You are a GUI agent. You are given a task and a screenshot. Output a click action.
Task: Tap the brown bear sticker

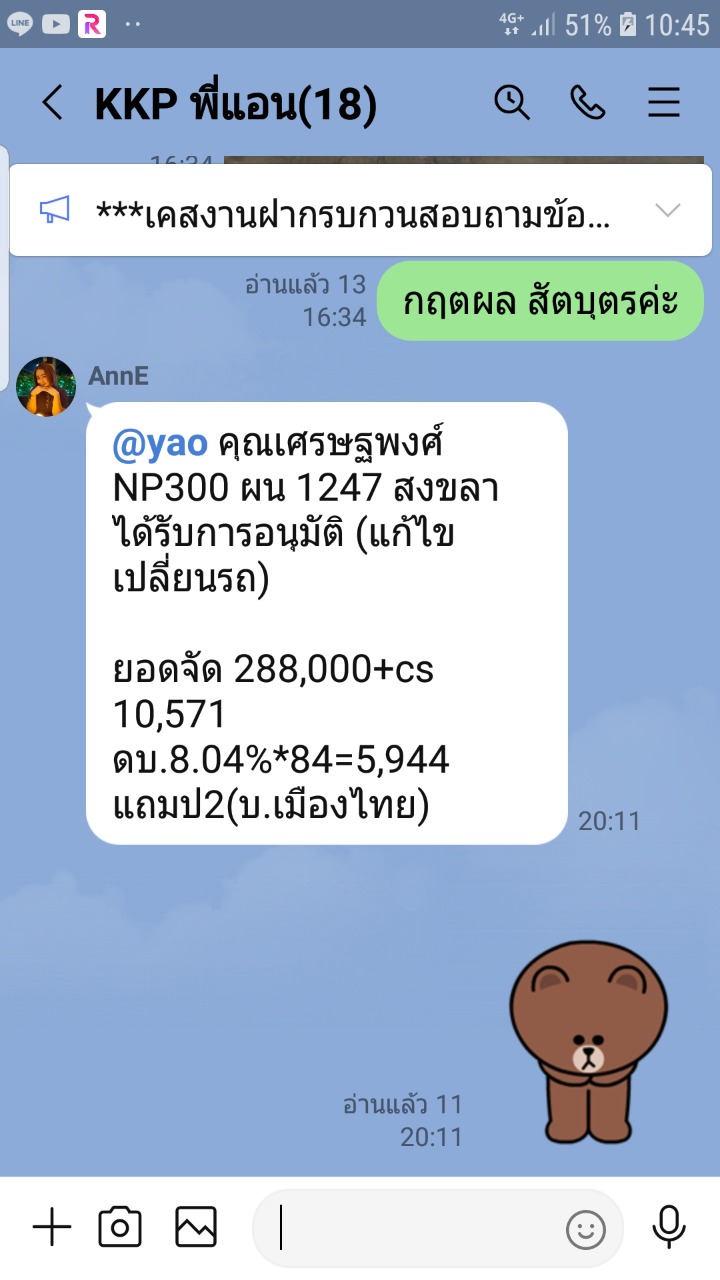click(588, 1038)
